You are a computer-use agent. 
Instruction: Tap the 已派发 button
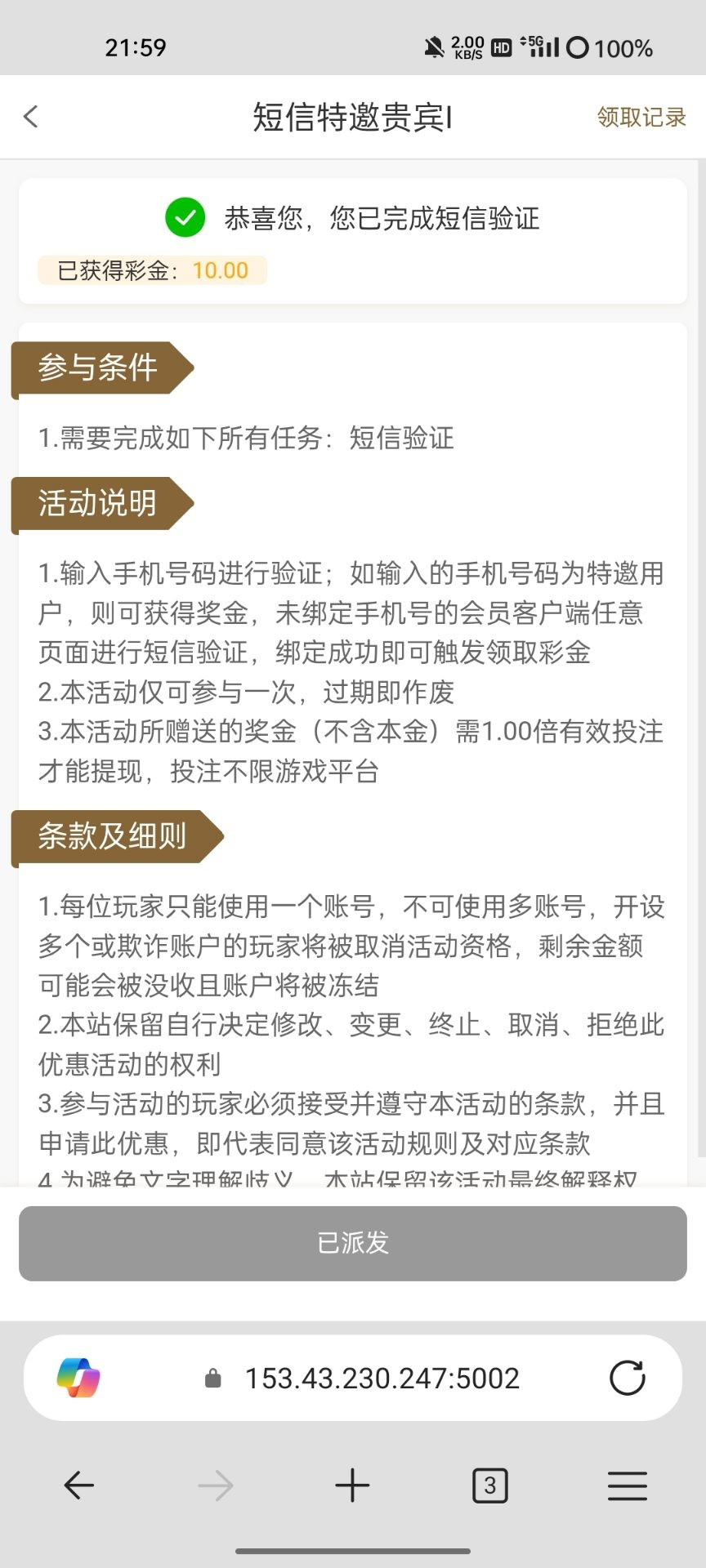tap(353, 1243)
